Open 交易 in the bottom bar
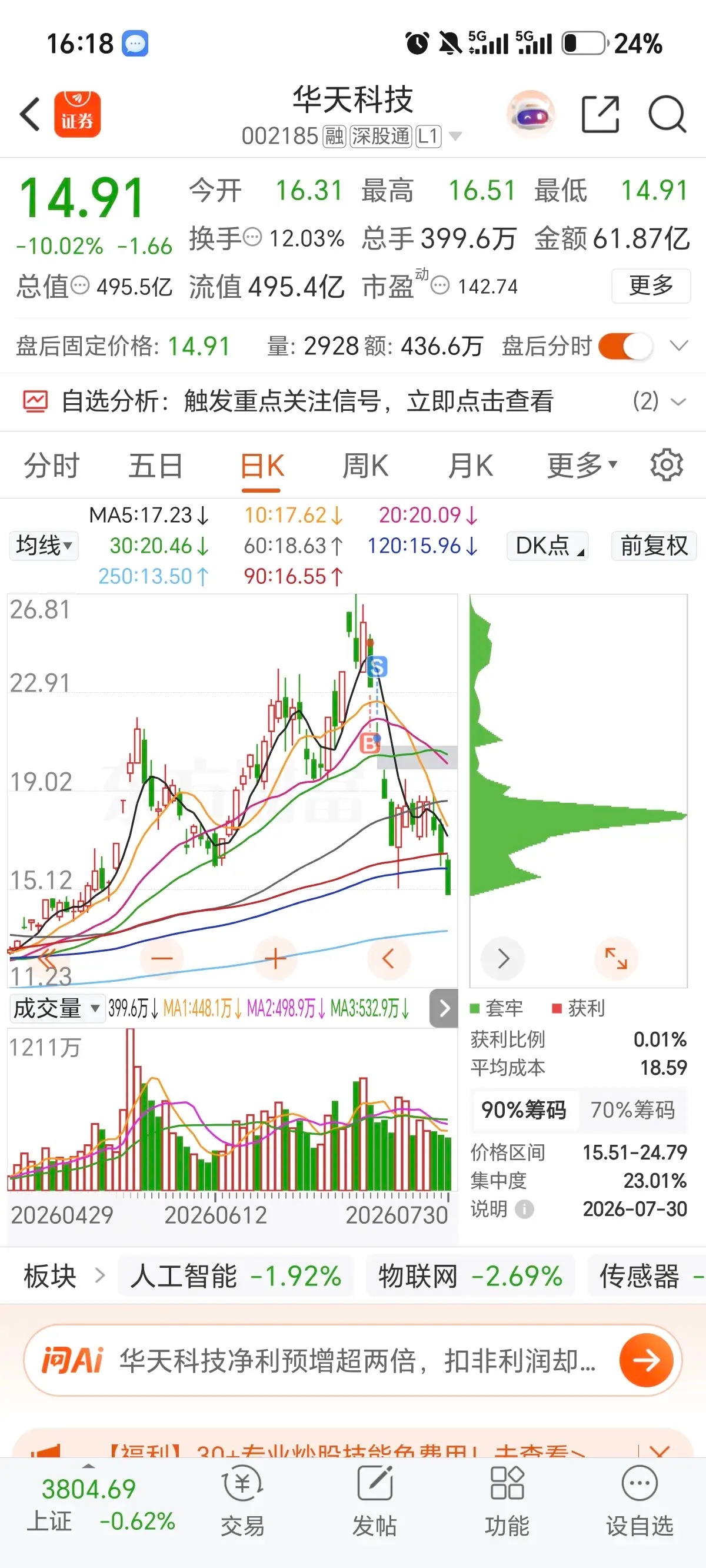 click(x=242, y=1501)
